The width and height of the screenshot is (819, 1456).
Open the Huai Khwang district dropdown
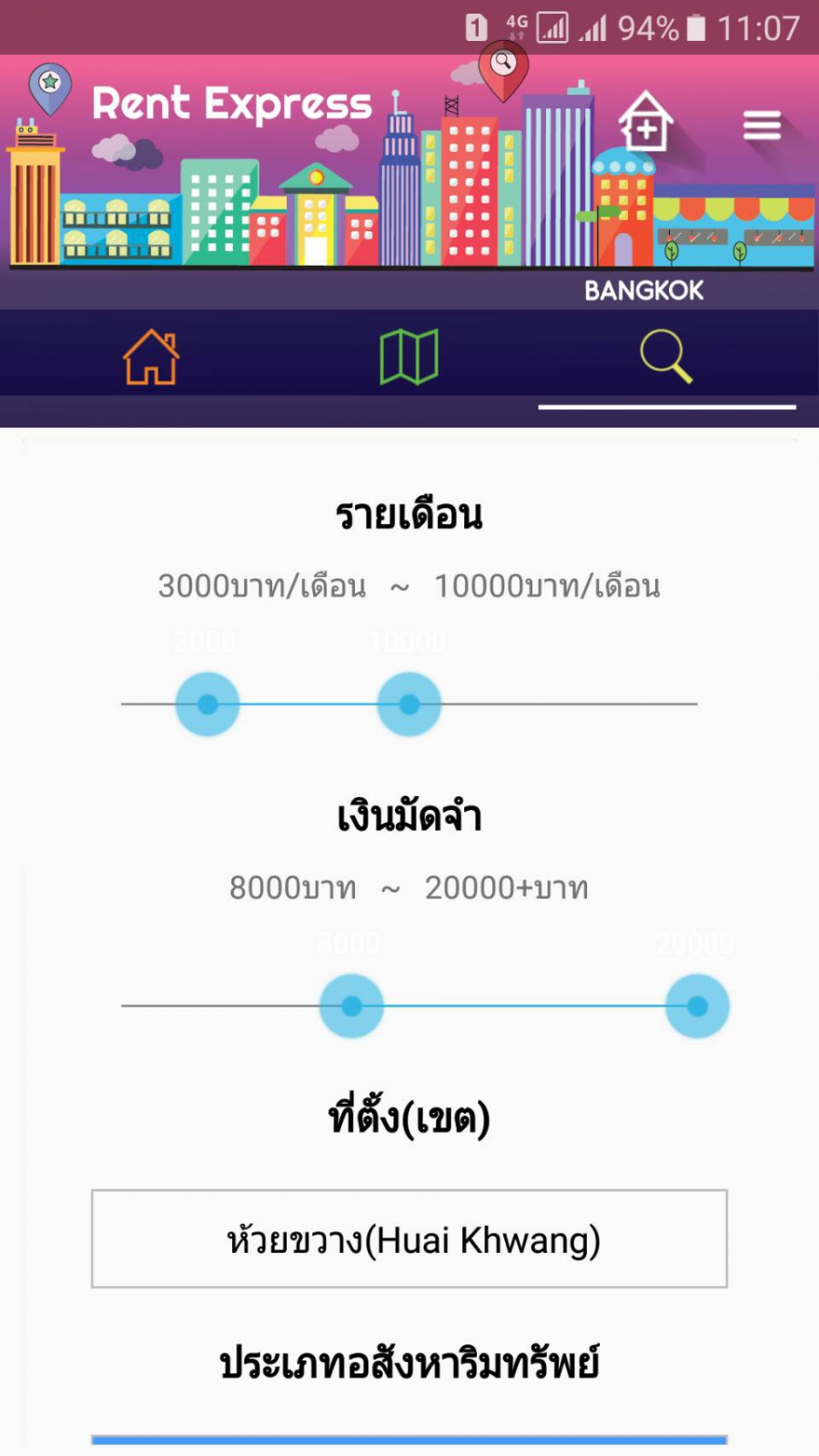pos(409,1239)
